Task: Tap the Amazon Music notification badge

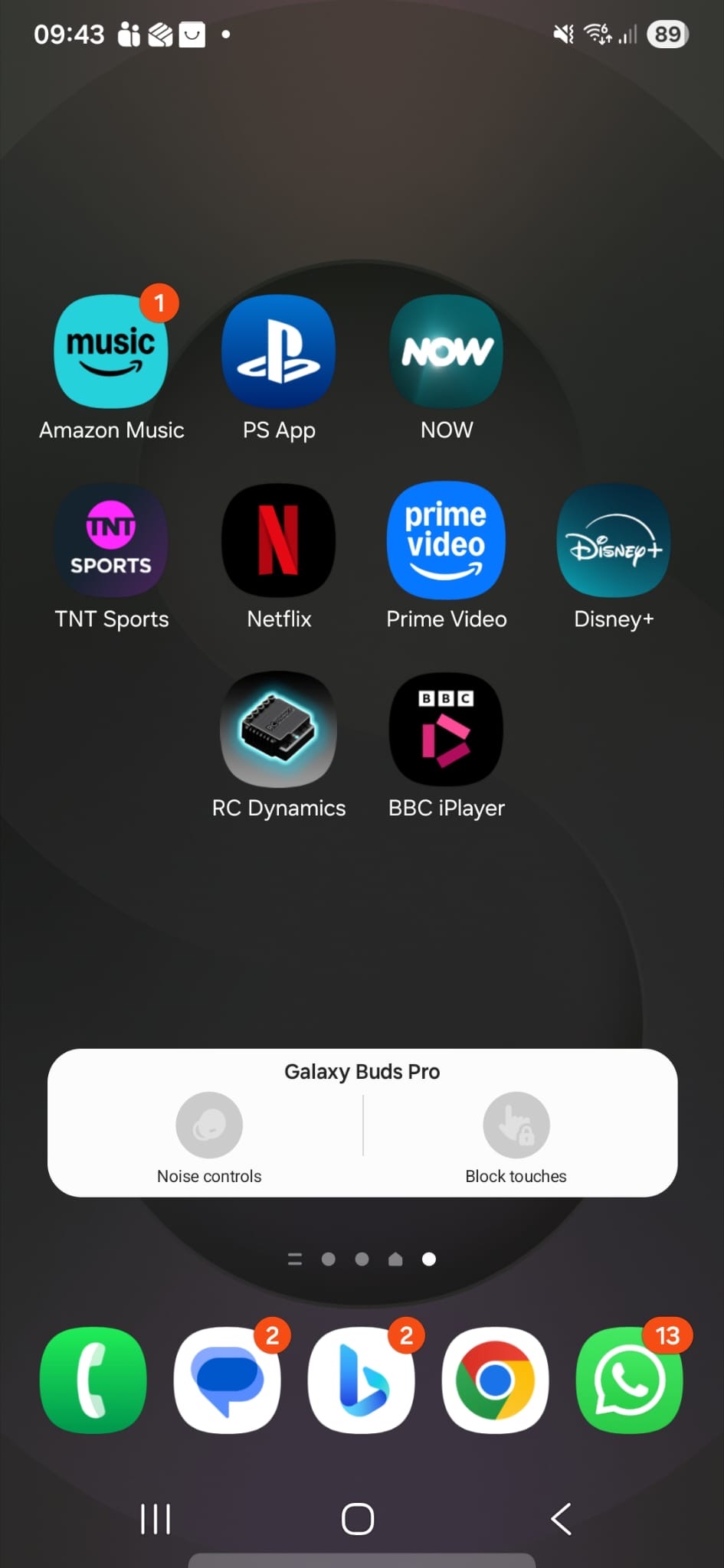Action: pos(160,303)
